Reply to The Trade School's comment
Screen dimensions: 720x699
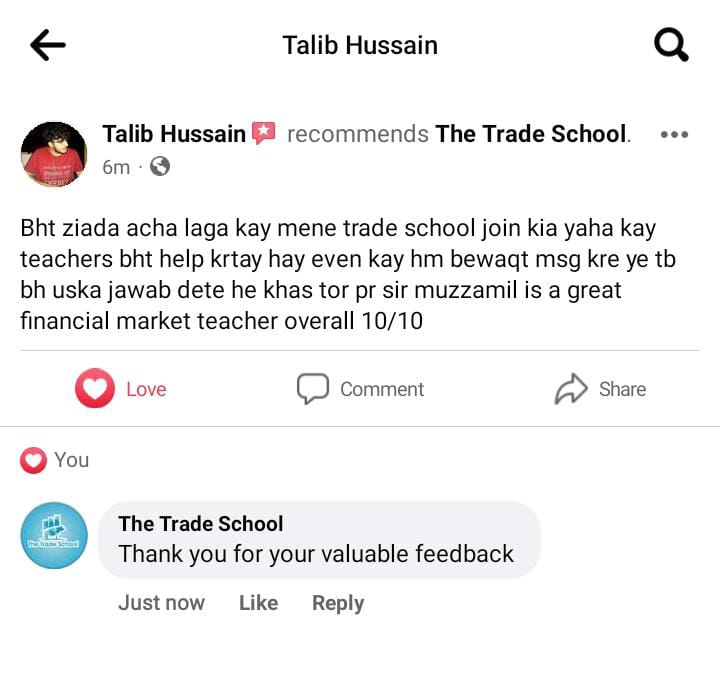[x=338, y=603]
